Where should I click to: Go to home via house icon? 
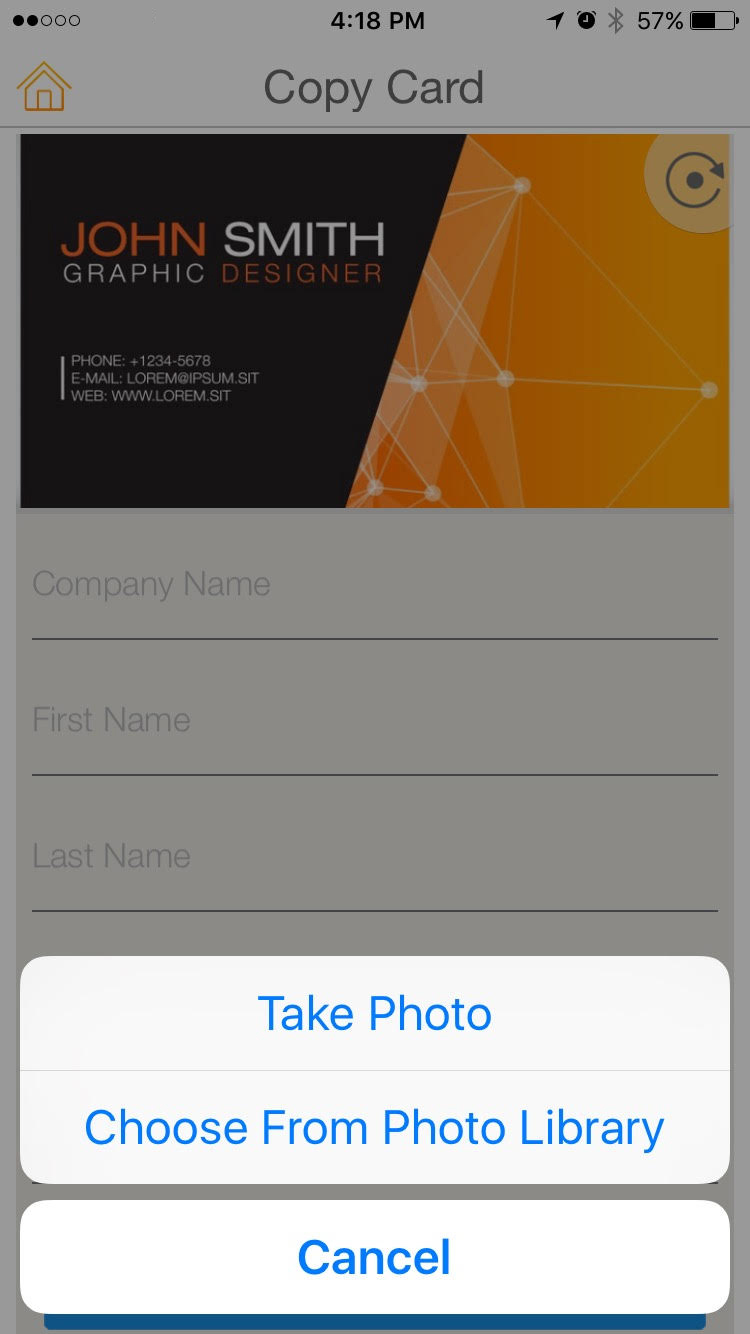[x=44, y=86]
